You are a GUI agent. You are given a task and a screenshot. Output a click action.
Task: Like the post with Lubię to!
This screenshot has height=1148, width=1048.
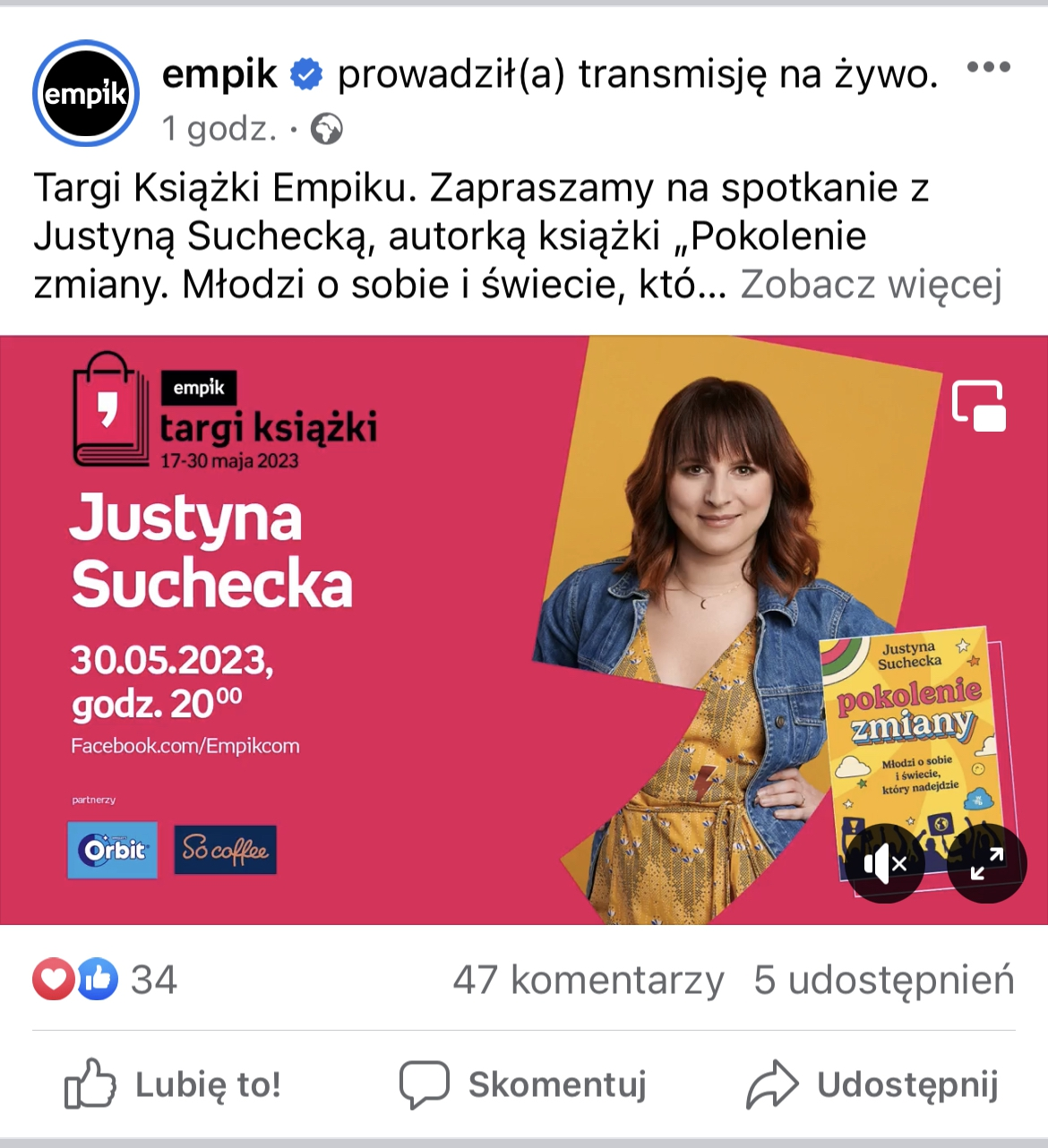tap(174, 1084)
